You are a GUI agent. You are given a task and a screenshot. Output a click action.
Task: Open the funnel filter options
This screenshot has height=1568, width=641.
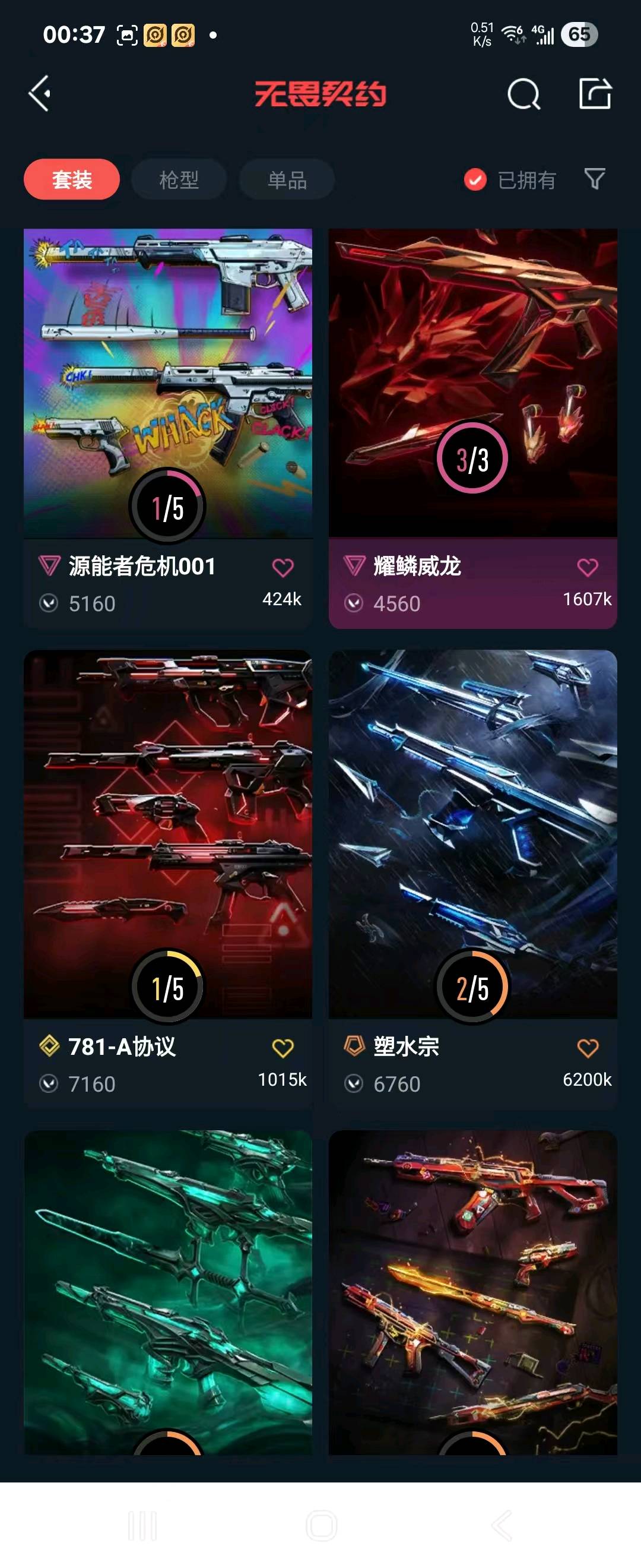pos(594,179)
